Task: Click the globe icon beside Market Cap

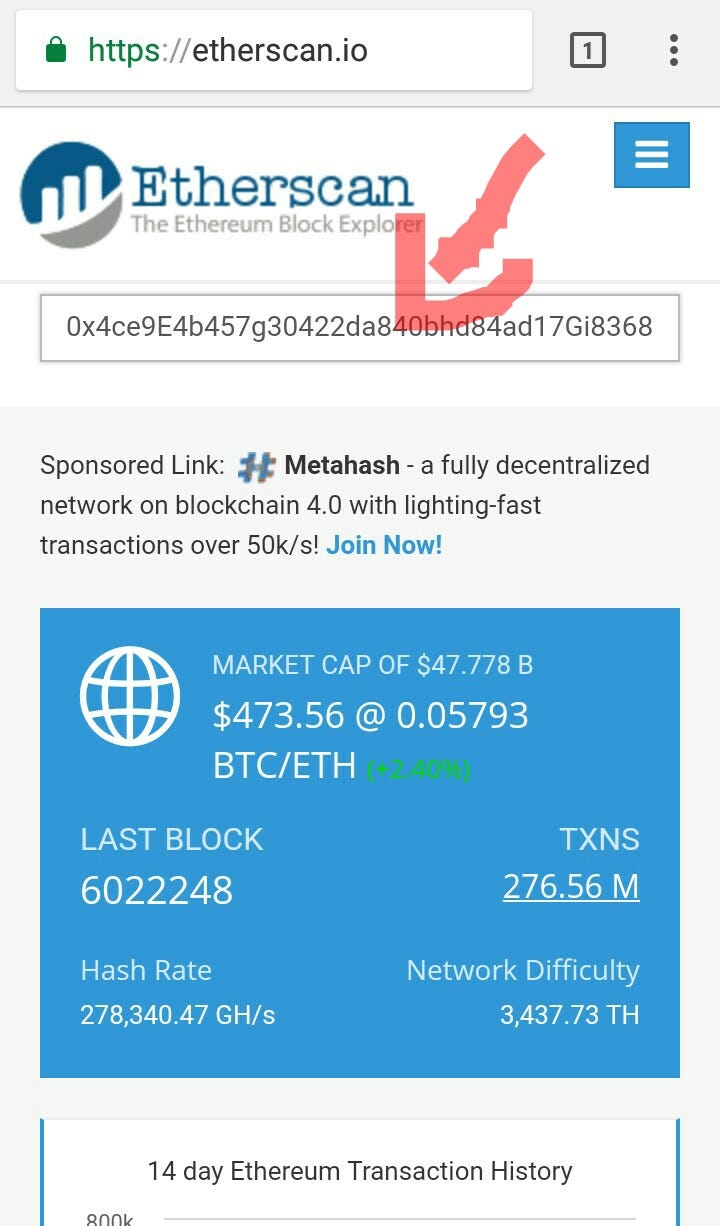Action: click(x=130, y=694)
